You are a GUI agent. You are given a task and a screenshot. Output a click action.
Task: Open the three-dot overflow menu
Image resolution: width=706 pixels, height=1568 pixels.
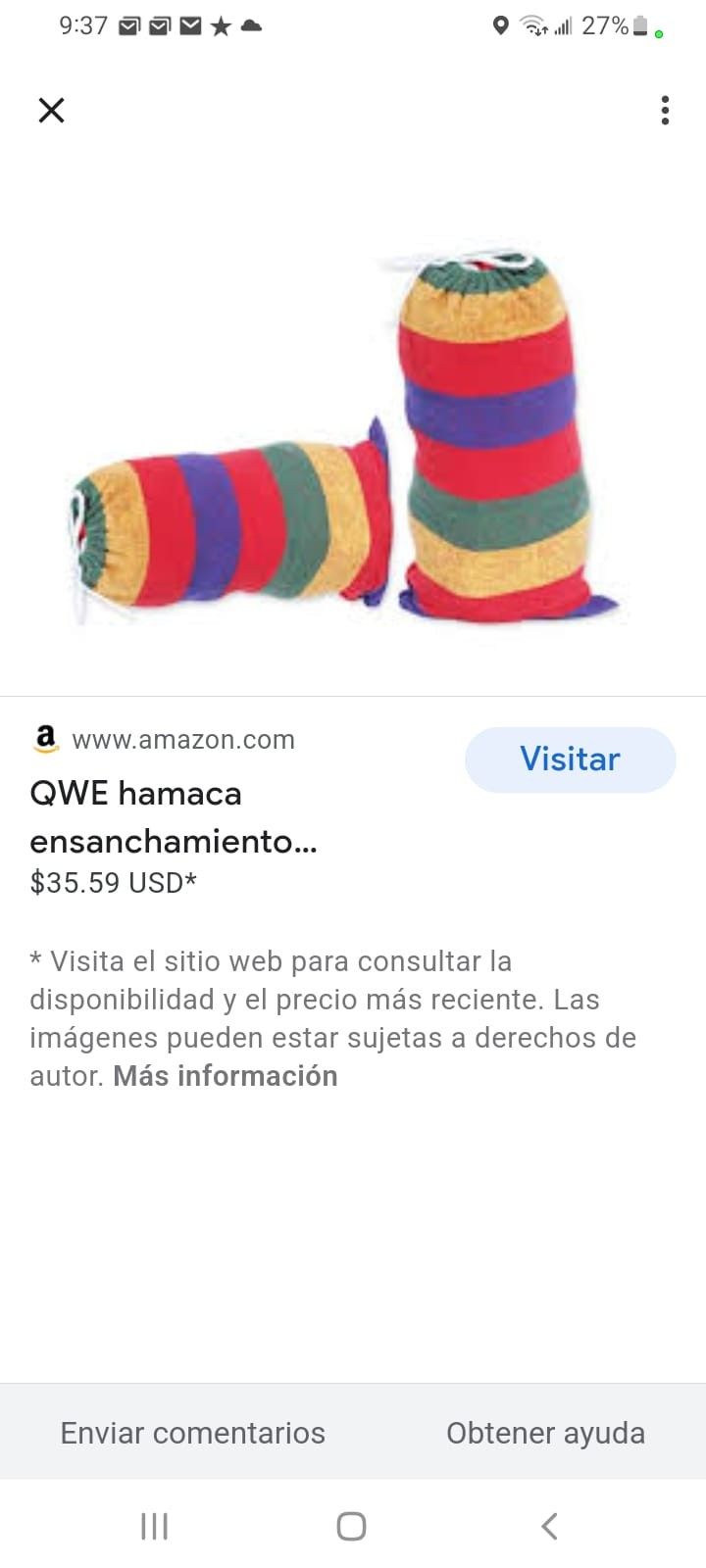(x=665, y=110)
